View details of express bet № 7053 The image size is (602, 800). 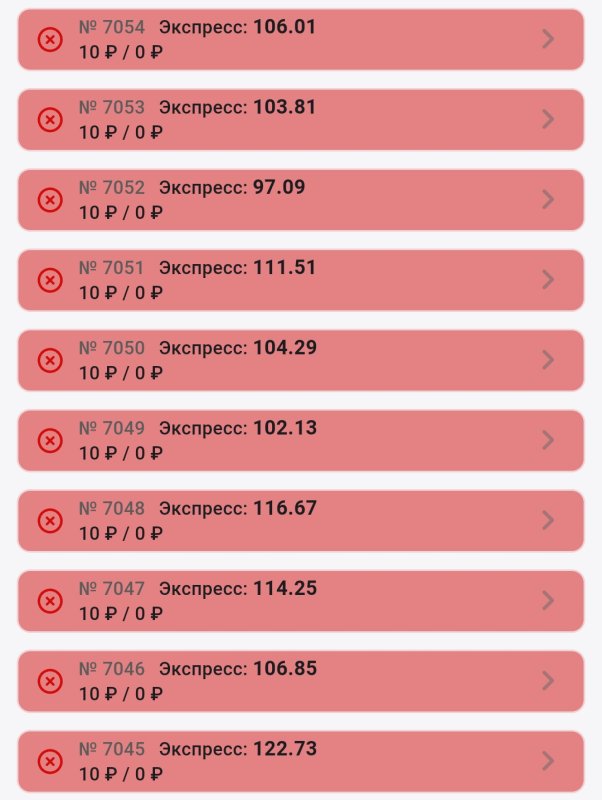click(300, 120)
